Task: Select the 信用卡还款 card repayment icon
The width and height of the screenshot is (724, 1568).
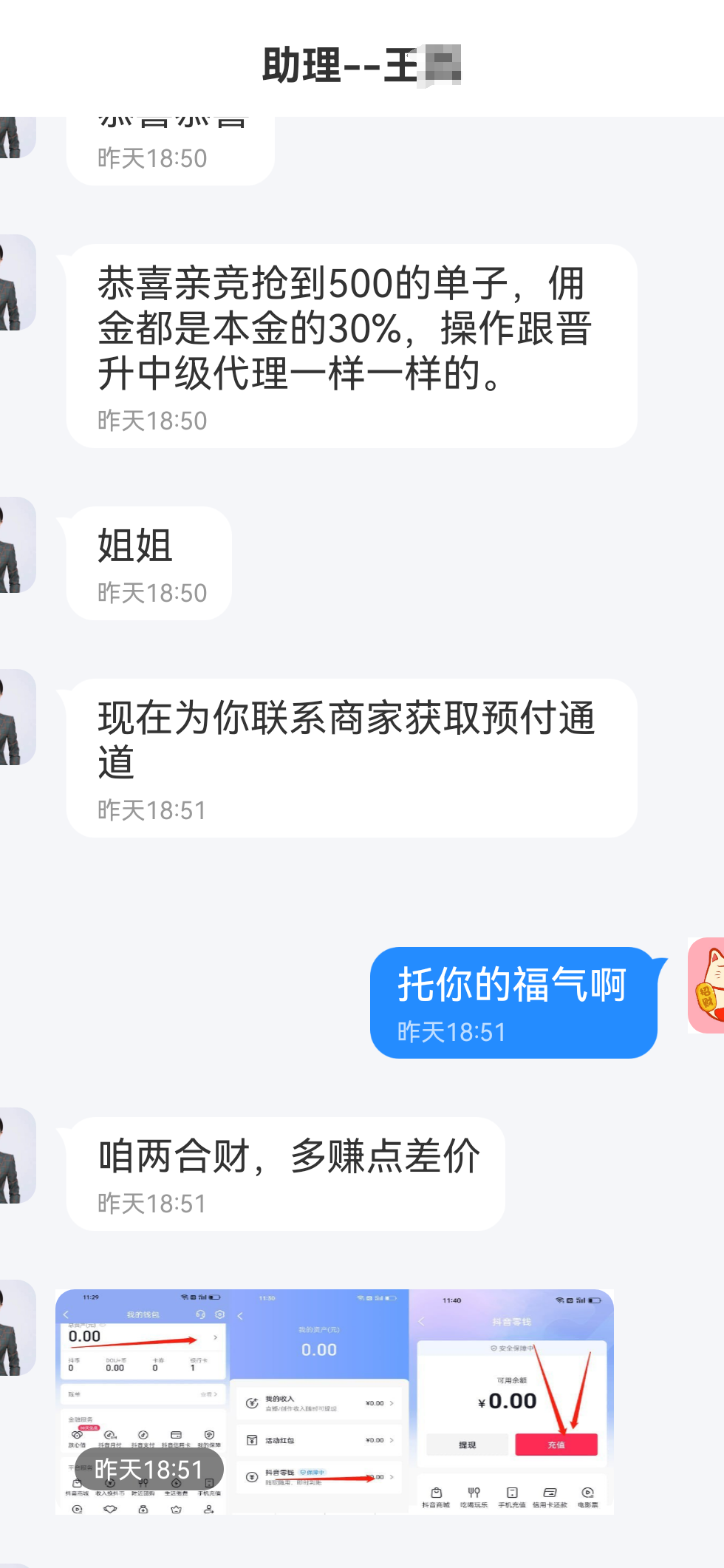Action: point(549,1493)
